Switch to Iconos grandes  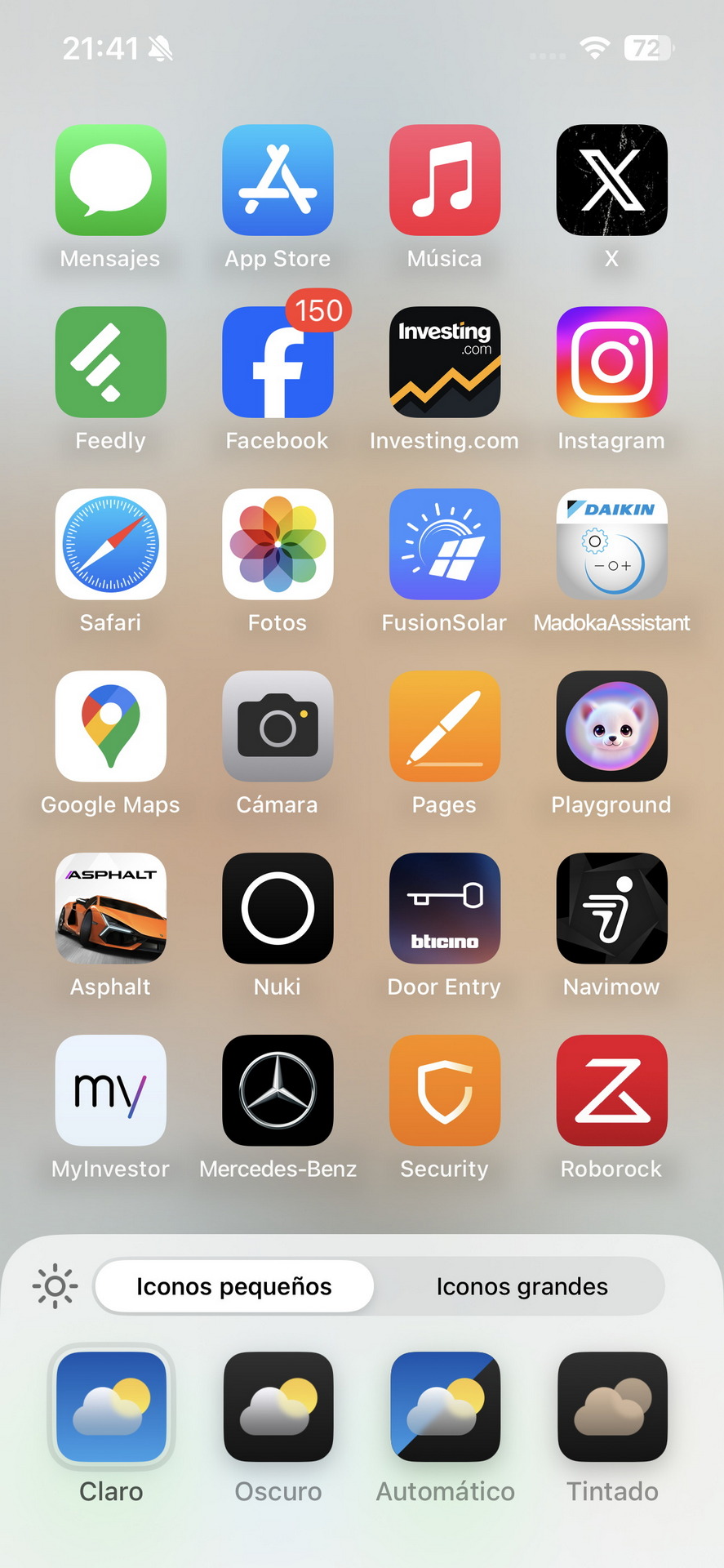pyautogui.click(x=522, y=1286)
